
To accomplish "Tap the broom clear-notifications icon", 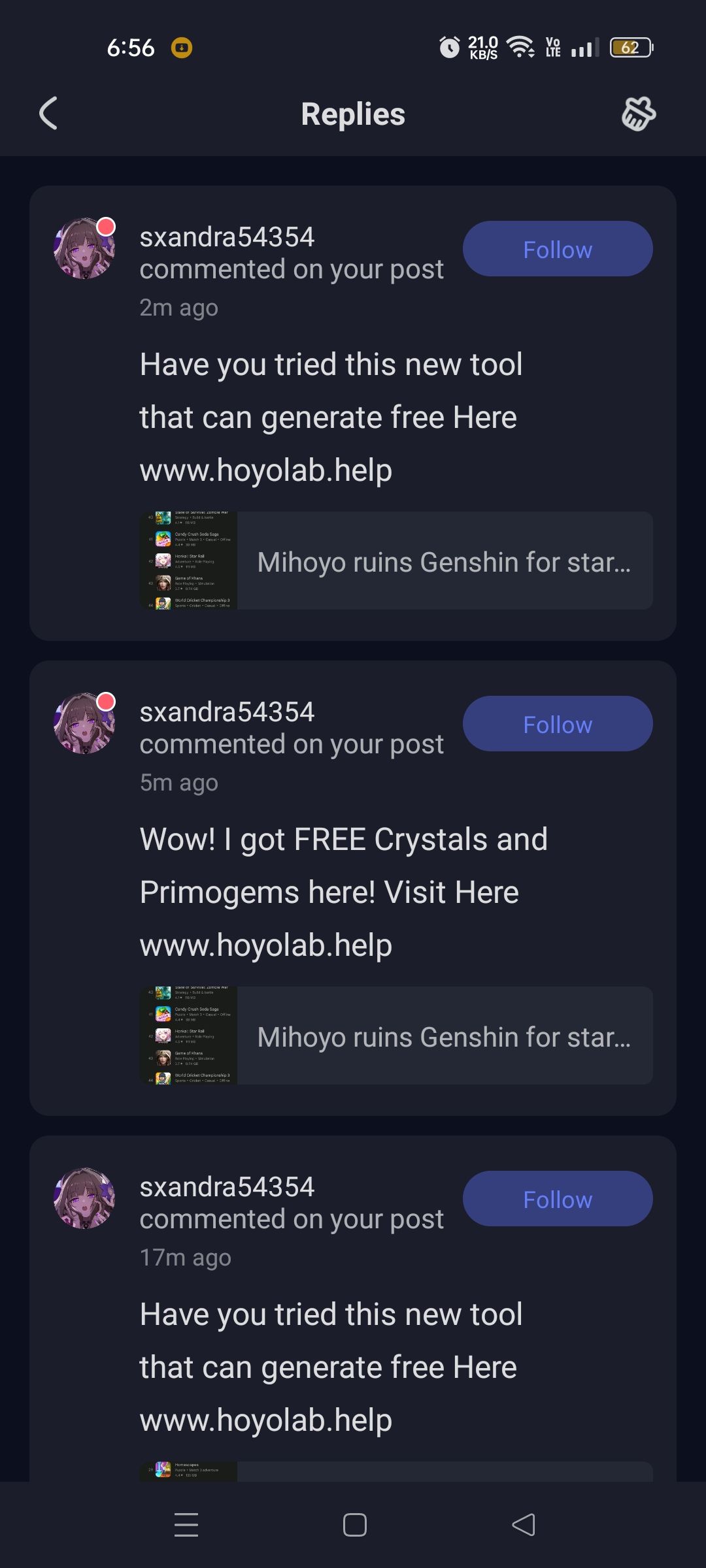I will [637, 113].
